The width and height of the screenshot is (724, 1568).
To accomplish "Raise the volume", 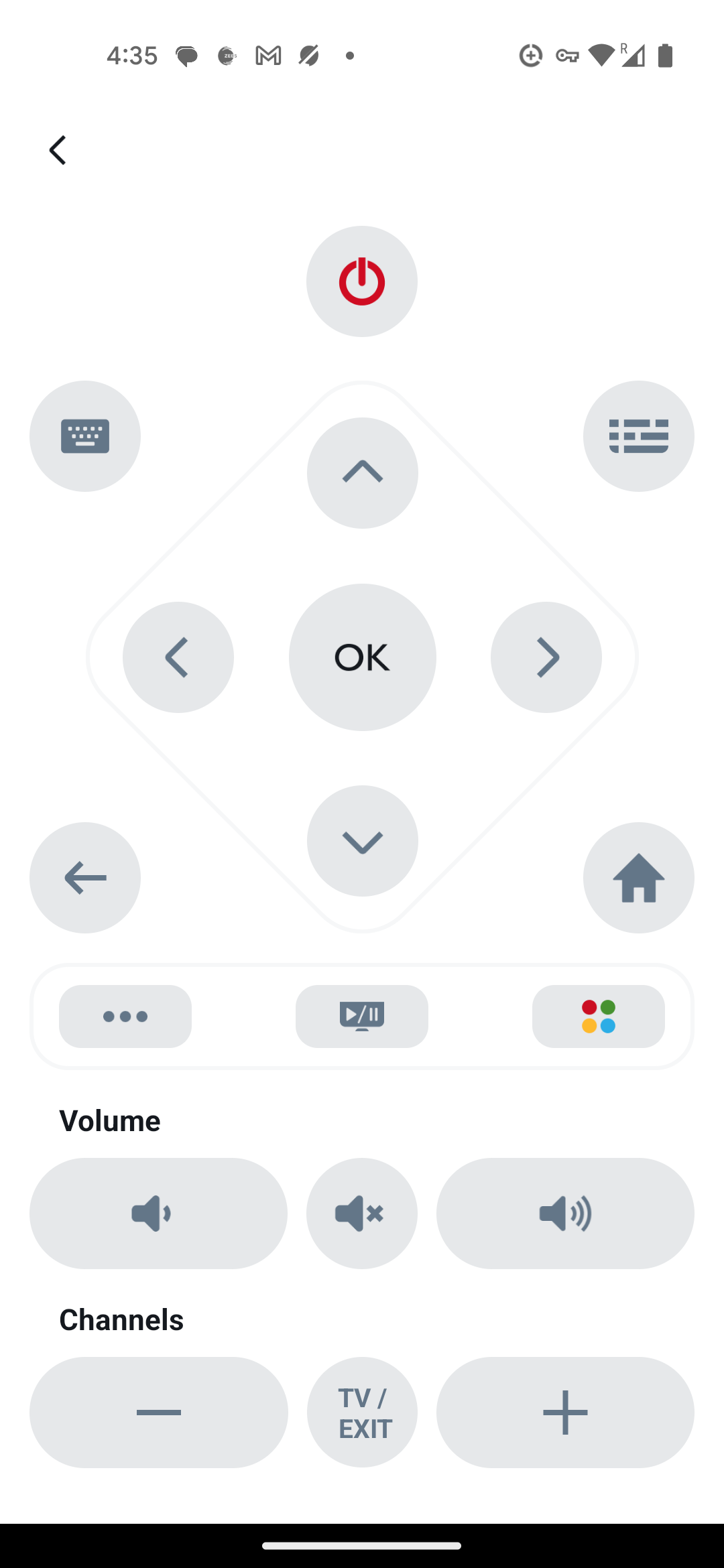I will point(565,1214).
